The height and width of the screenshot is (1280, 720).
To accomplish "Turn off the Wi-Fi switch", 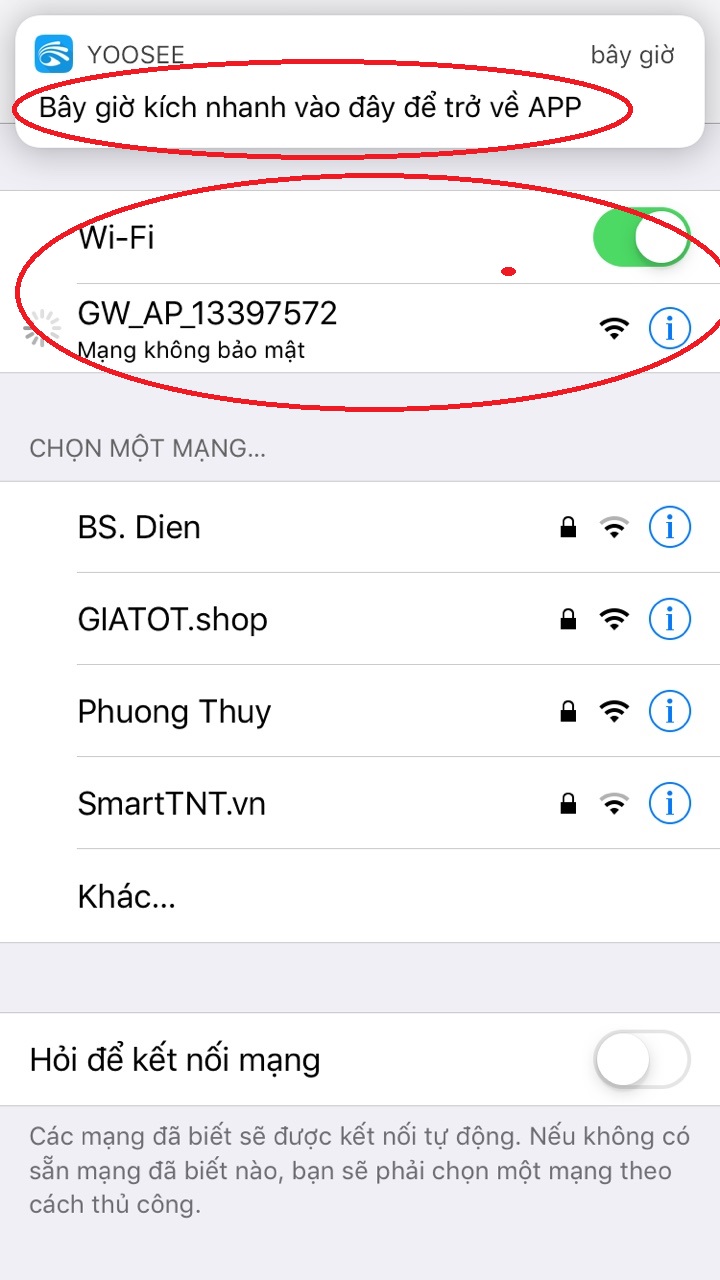I will click(641, 238).
